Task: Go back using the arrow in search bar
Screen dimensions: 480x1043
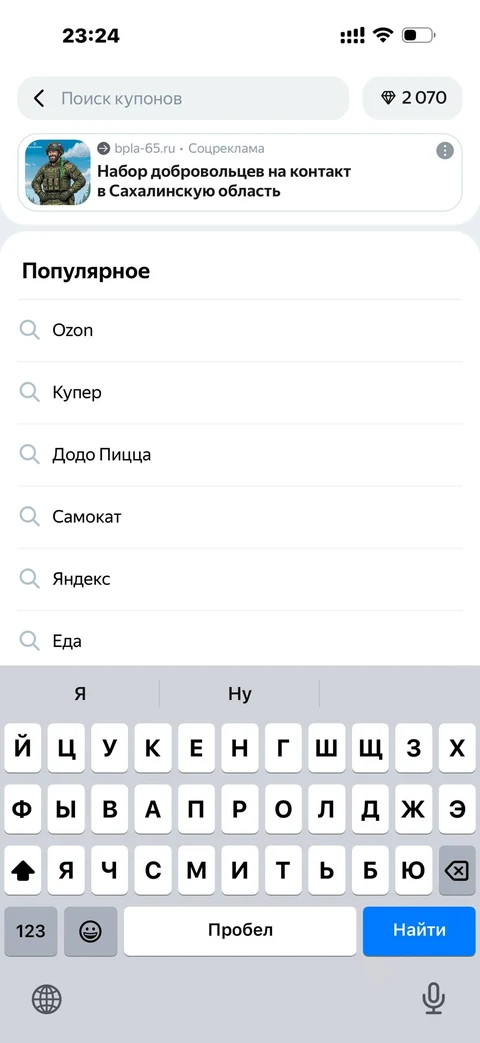Action: point(39,98)
